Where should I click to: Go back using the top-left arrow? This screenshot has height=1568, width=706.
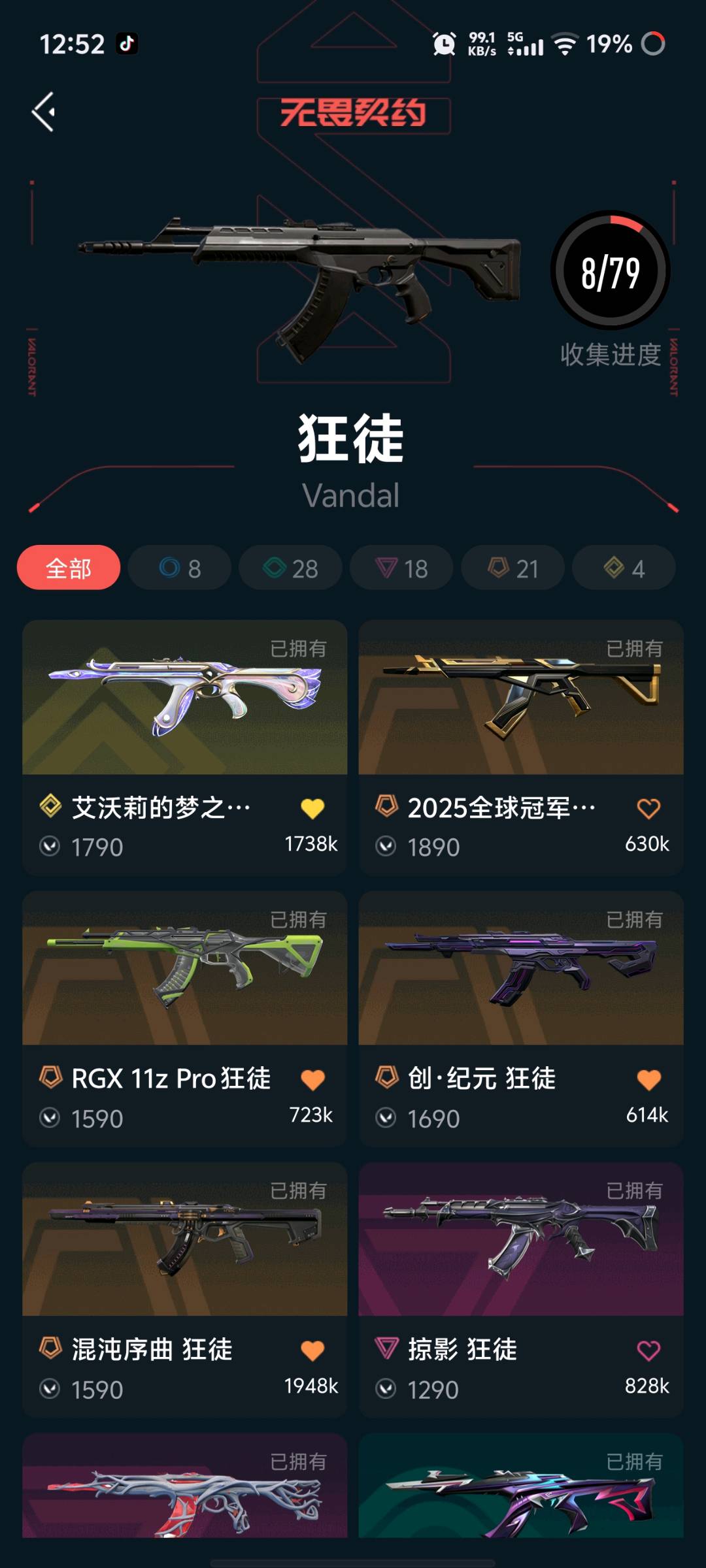coord(44,112)
